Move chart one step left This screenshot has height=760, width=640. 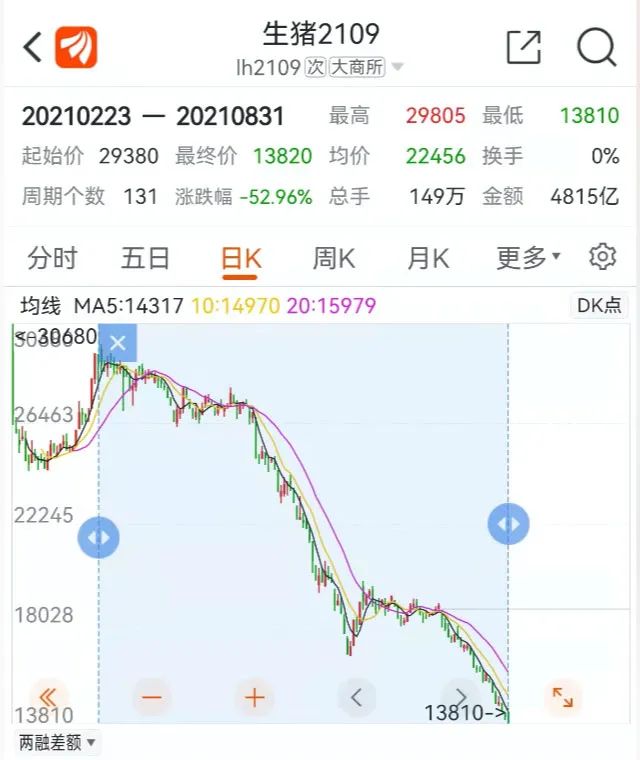coord(357,697)
